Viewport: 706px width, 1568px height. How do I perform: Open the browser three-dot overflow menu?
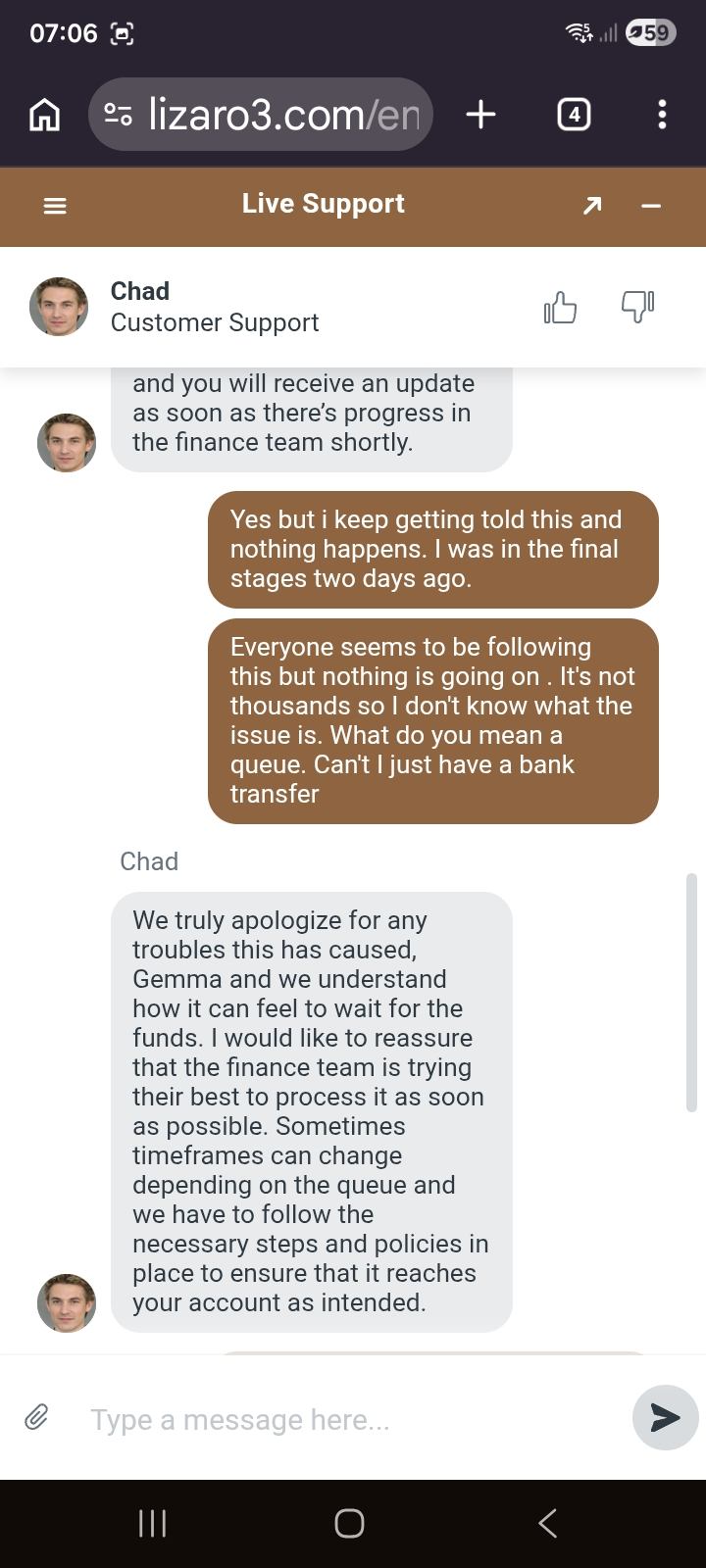tap(662, 115)
